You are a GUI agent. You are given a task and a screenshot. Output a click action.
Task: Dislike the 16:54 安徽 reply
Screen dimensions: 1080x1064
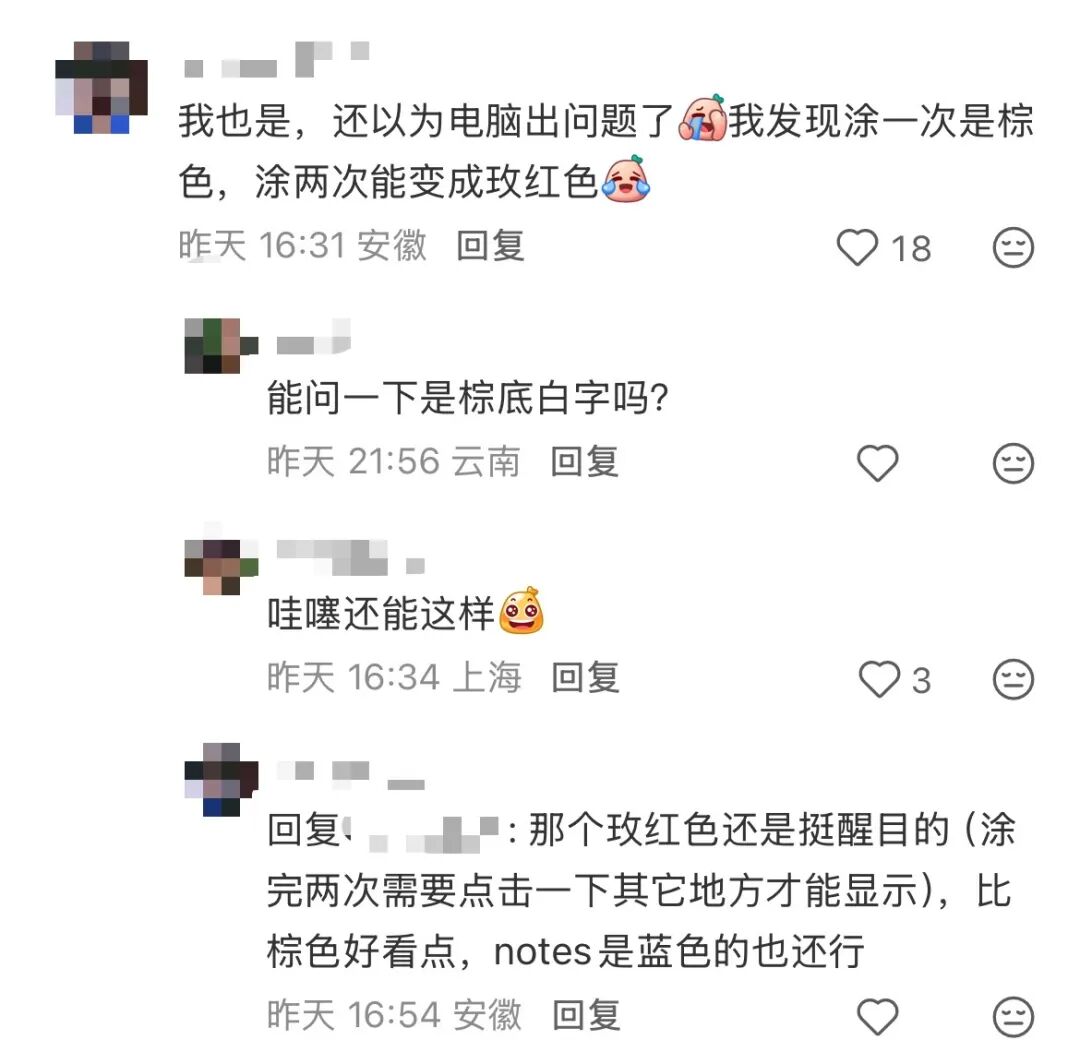point(1012,1017)
